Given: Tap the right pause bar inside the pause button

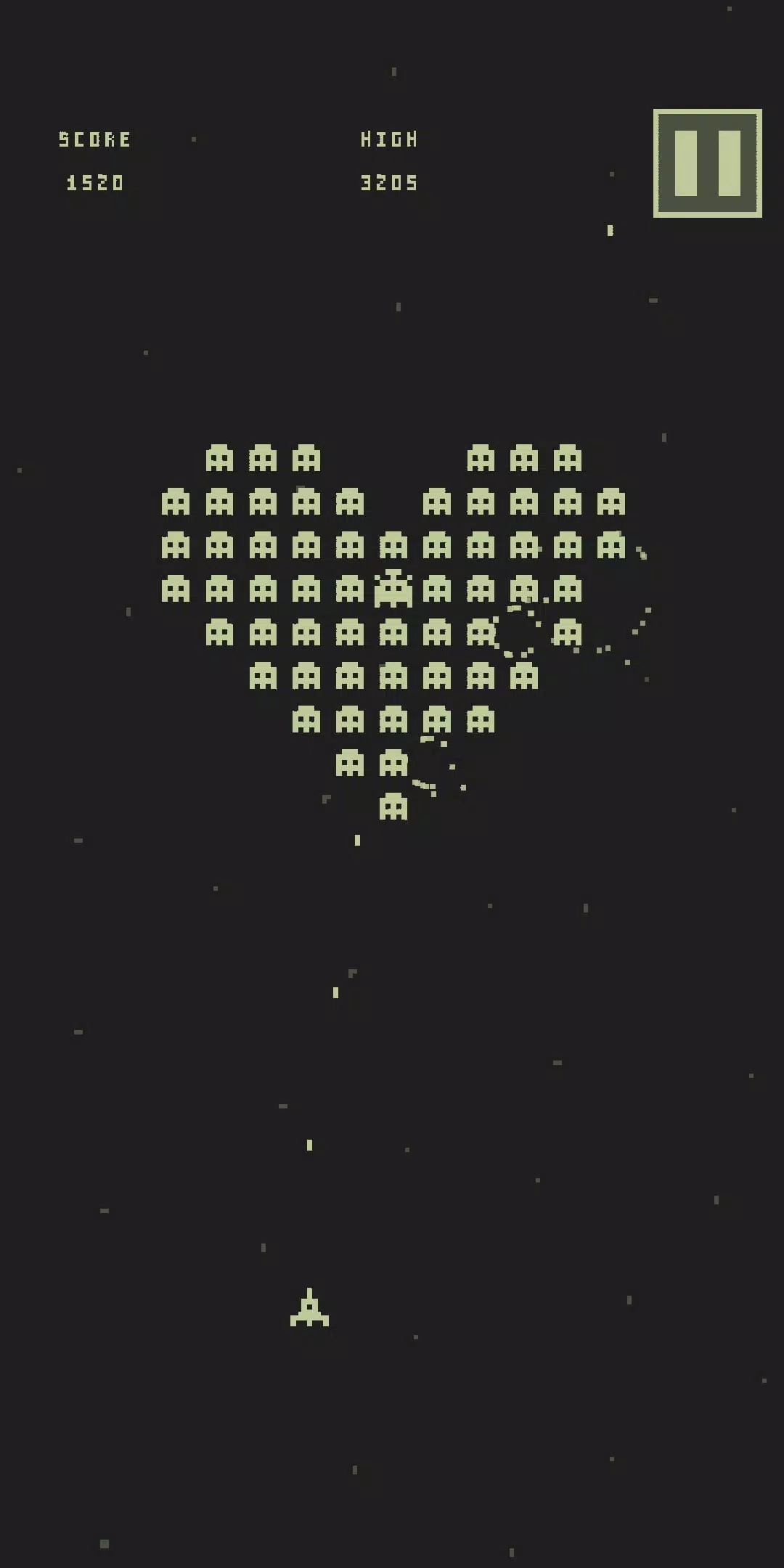Looking at the screenshot, I should click(x=728, y=163).
